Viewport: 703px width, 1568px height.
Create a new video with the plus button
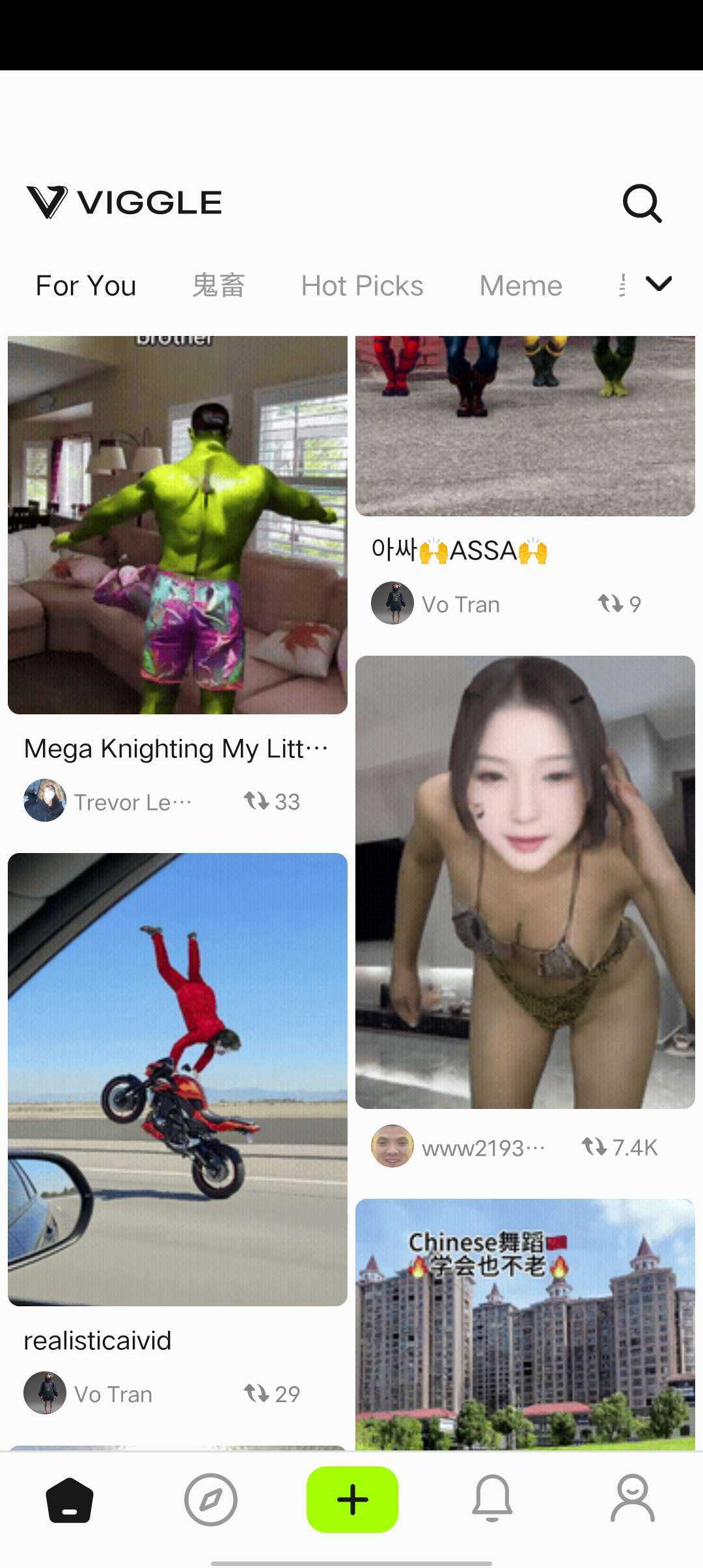(x=352, y=1500)
